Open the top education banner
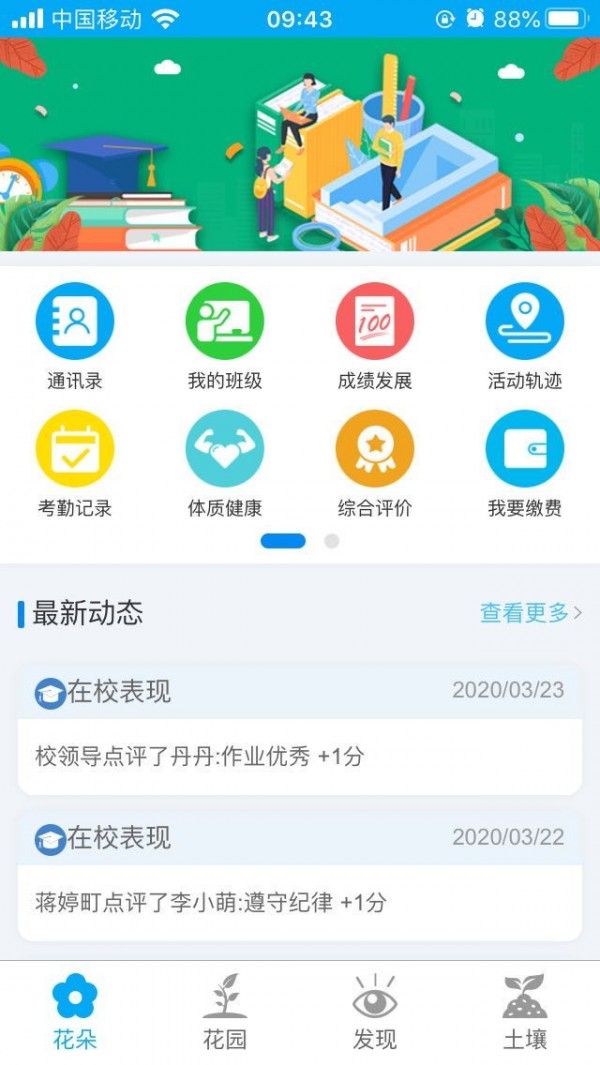600x1065 pixels. pyautogui.click(x=300, y=145)
